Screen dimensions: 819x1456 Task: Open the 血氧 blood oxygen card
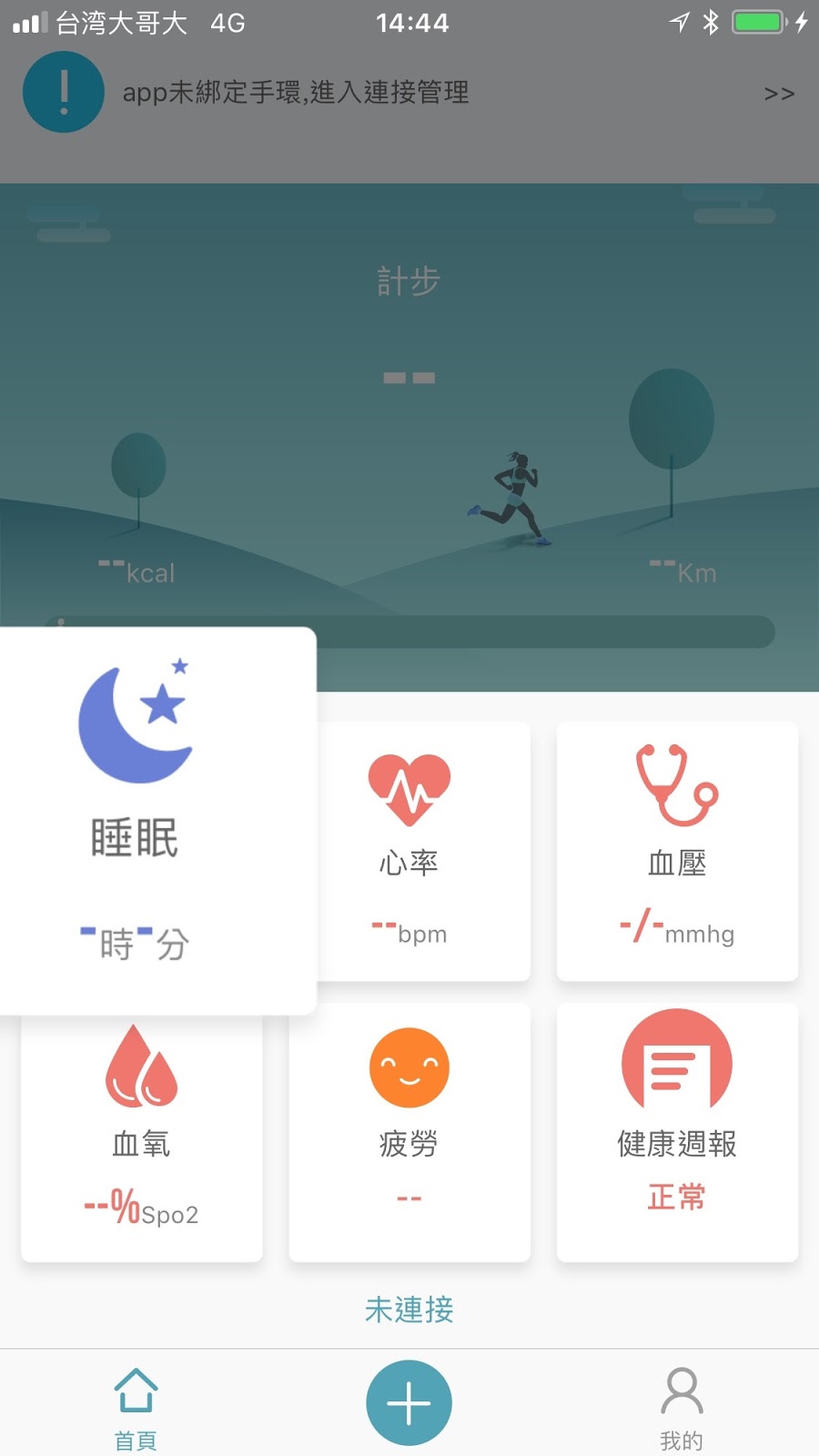coord(141,1133)
